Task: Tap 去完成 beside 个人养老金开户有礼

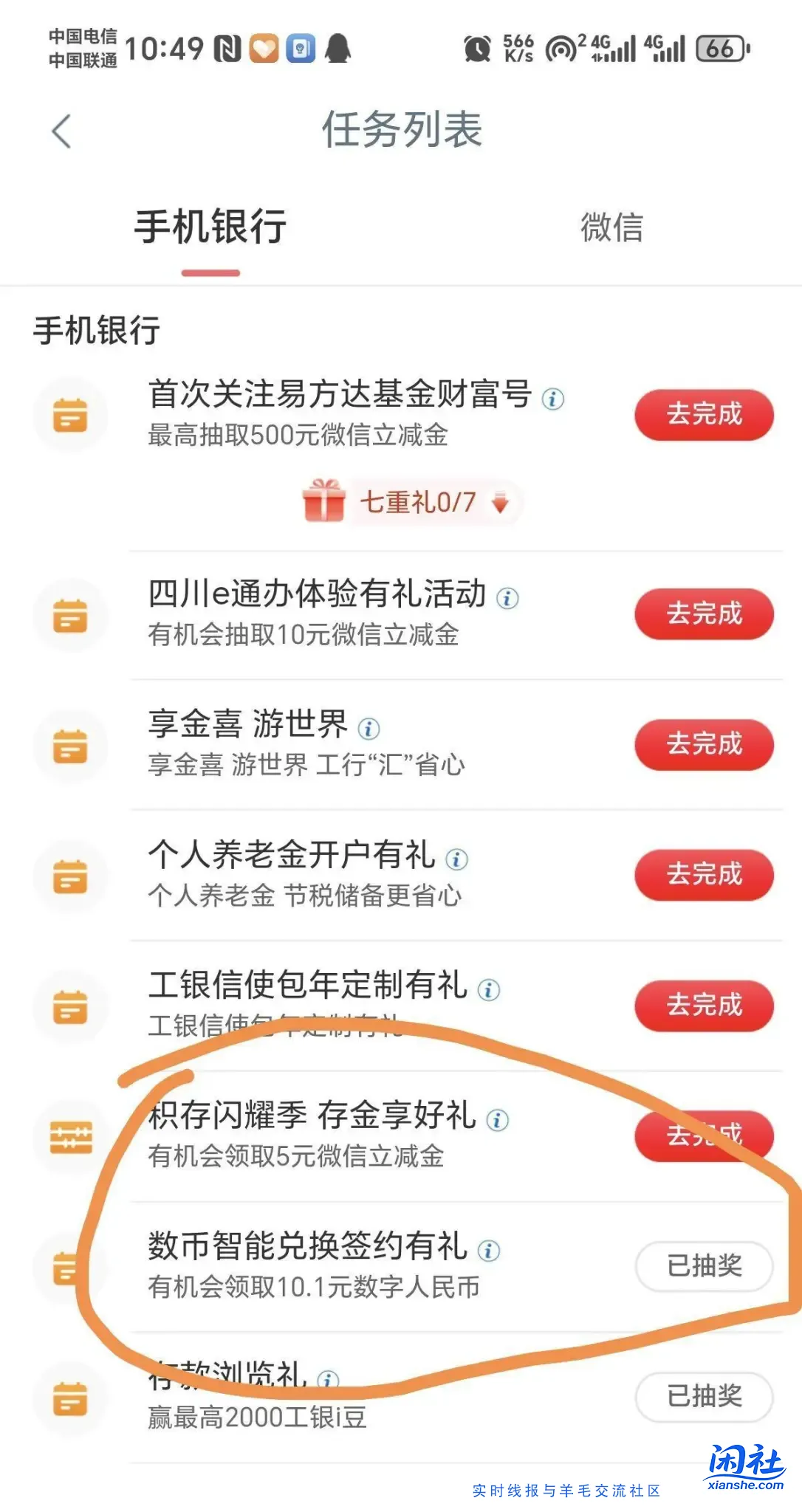Action: [x=703, y=875]
